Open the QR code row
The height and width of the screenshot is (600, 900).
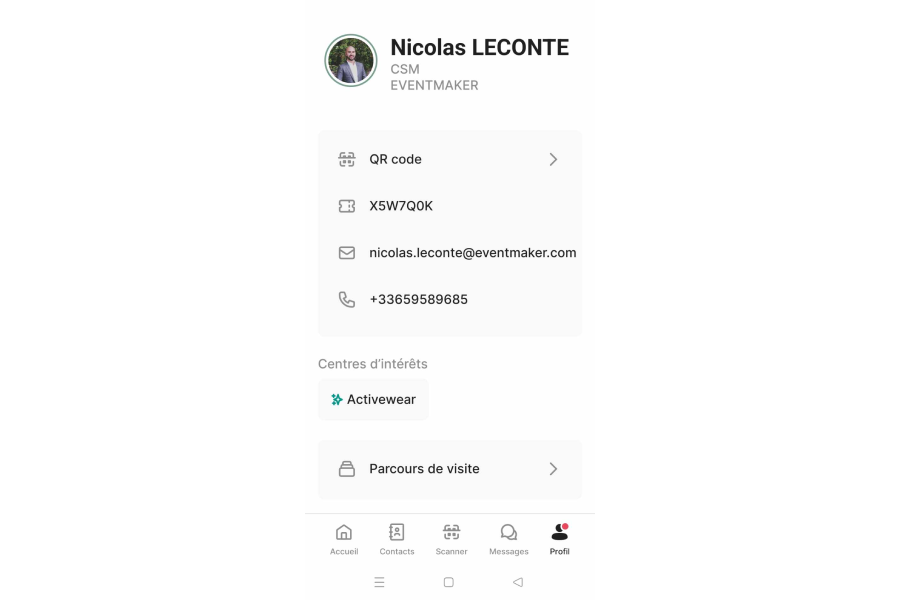[449, 159]
